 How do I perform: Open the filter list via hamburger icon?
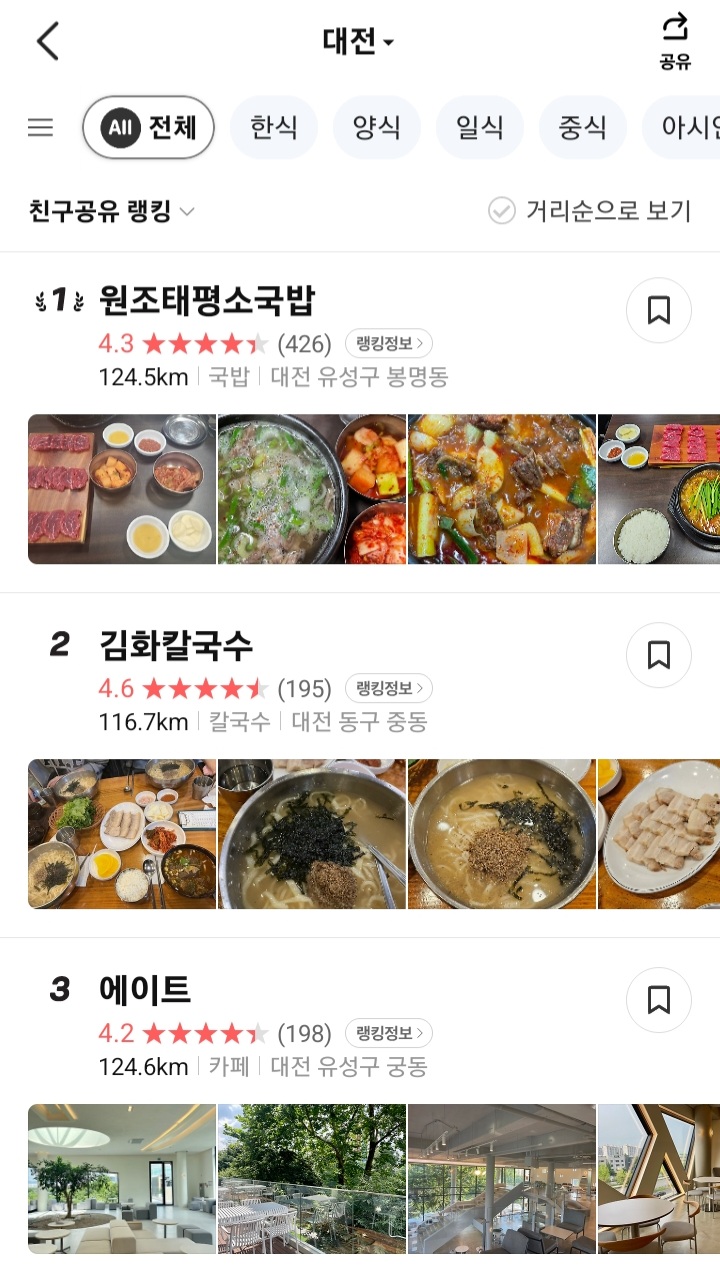pyautogui.click(x=40, y=127)
